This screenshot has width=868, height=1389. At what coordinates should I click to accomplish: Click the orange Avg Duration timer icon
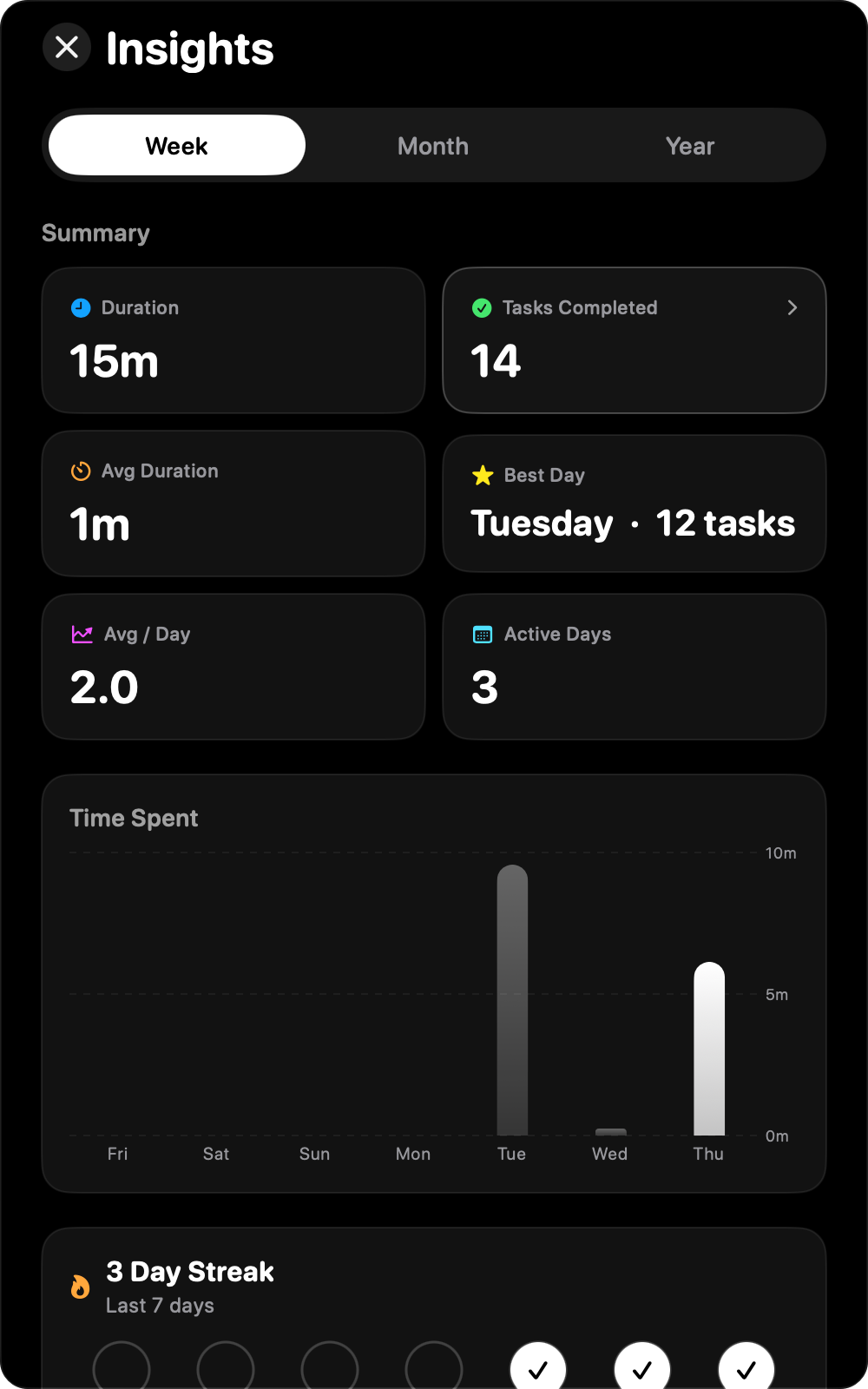80,471
